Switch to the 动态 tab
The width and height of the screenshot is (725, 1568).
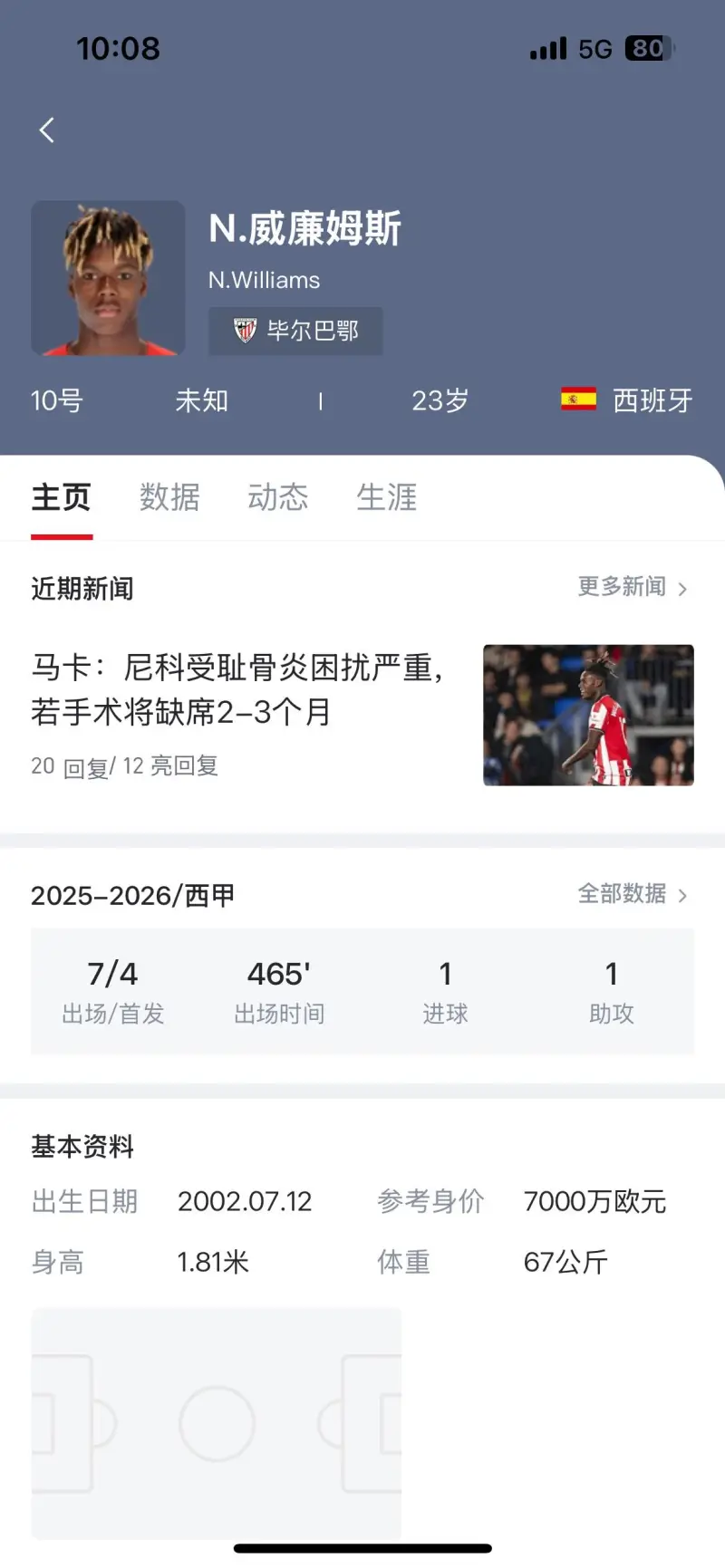[x=278, y=497]
